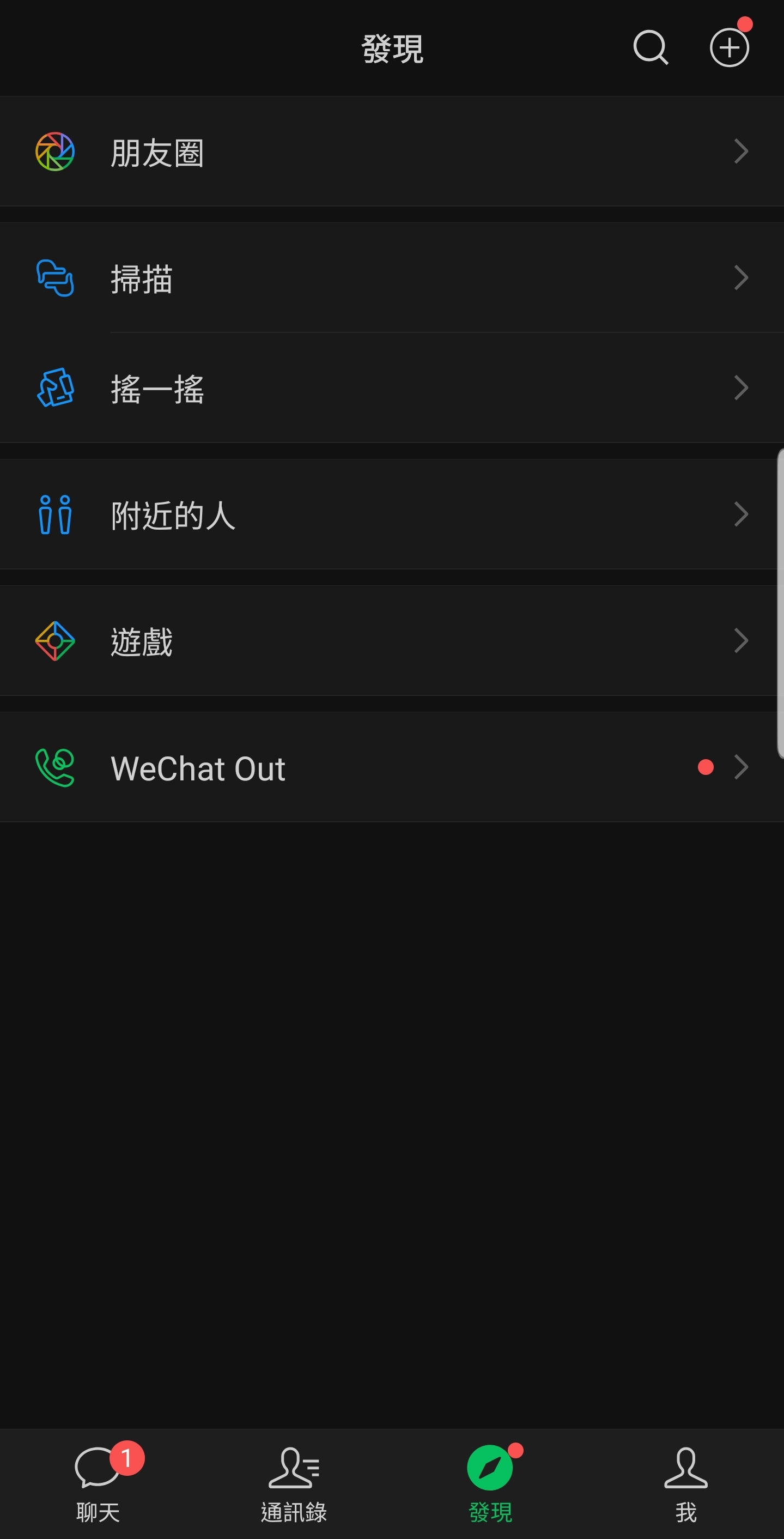Open 附近的人 people nearby
784x1539 pixels.
(392, 514)
